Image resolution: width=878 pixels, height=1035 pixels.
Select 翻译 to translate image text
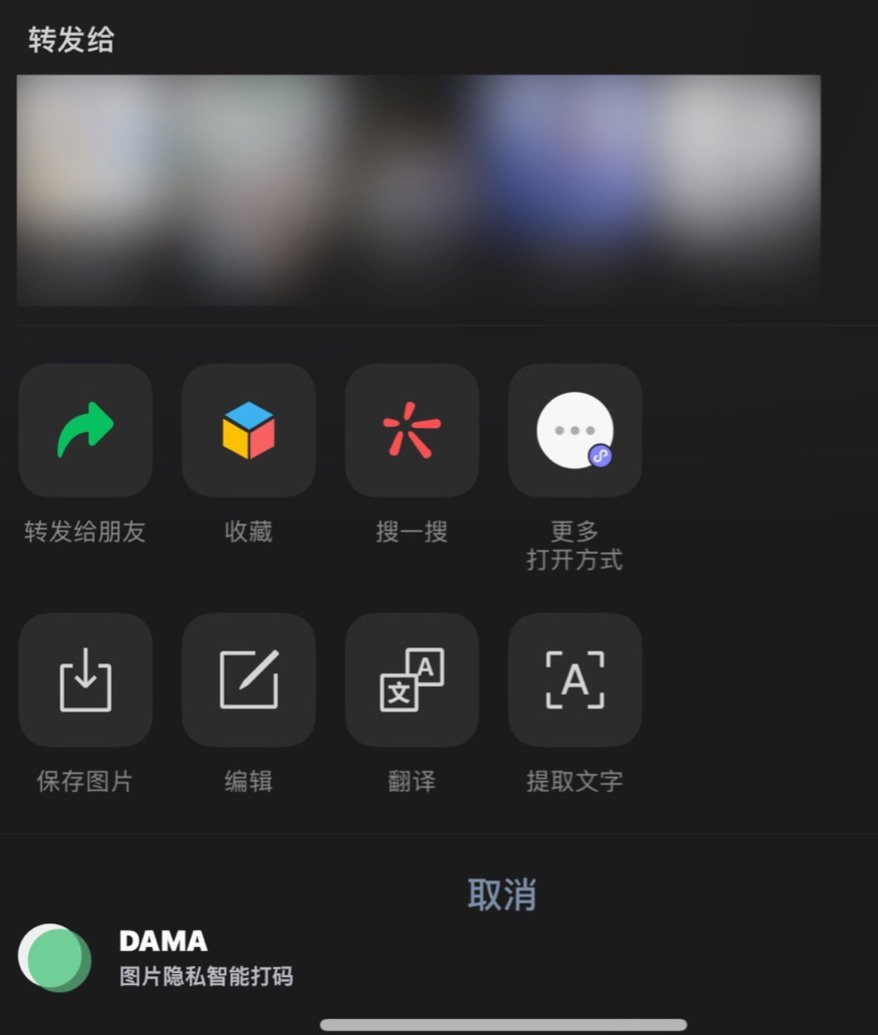click(x=411, y=680)
